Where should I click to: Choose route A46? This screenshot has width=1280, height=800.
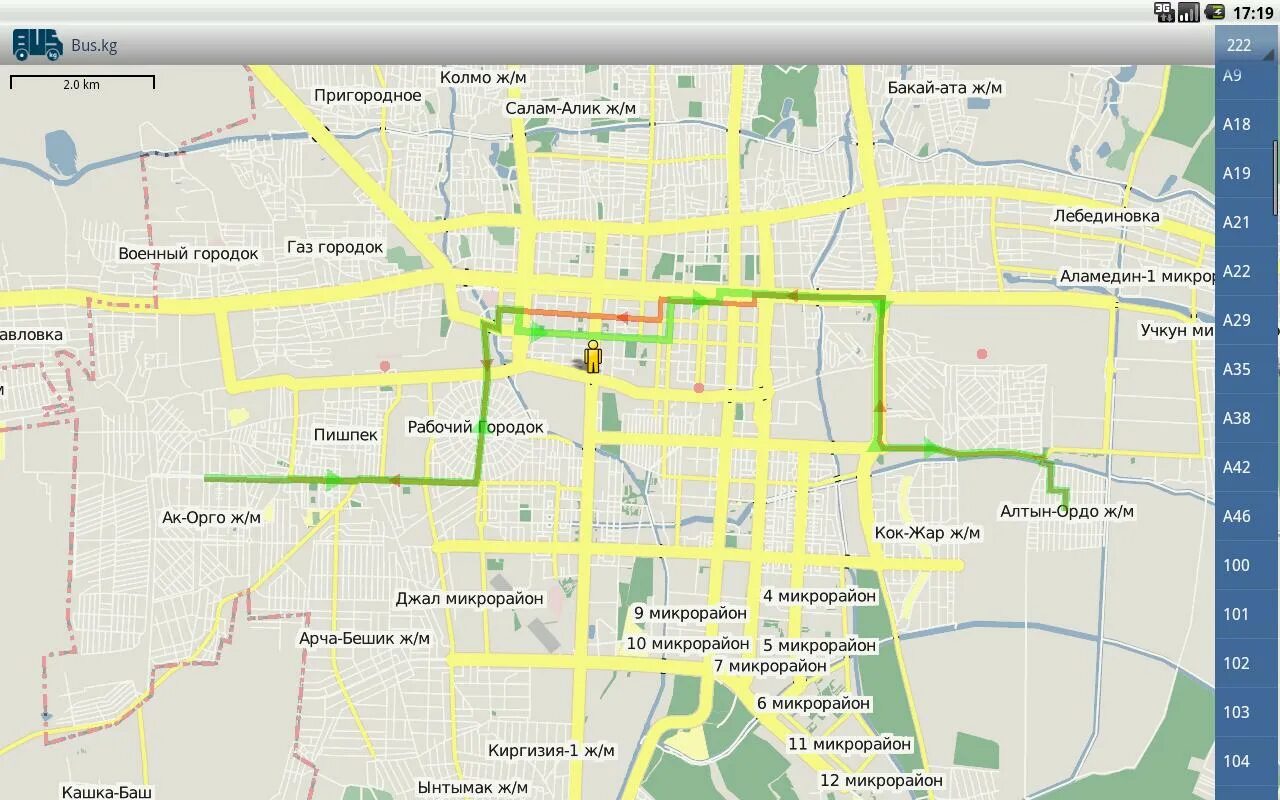click(x=1237, y=516)
